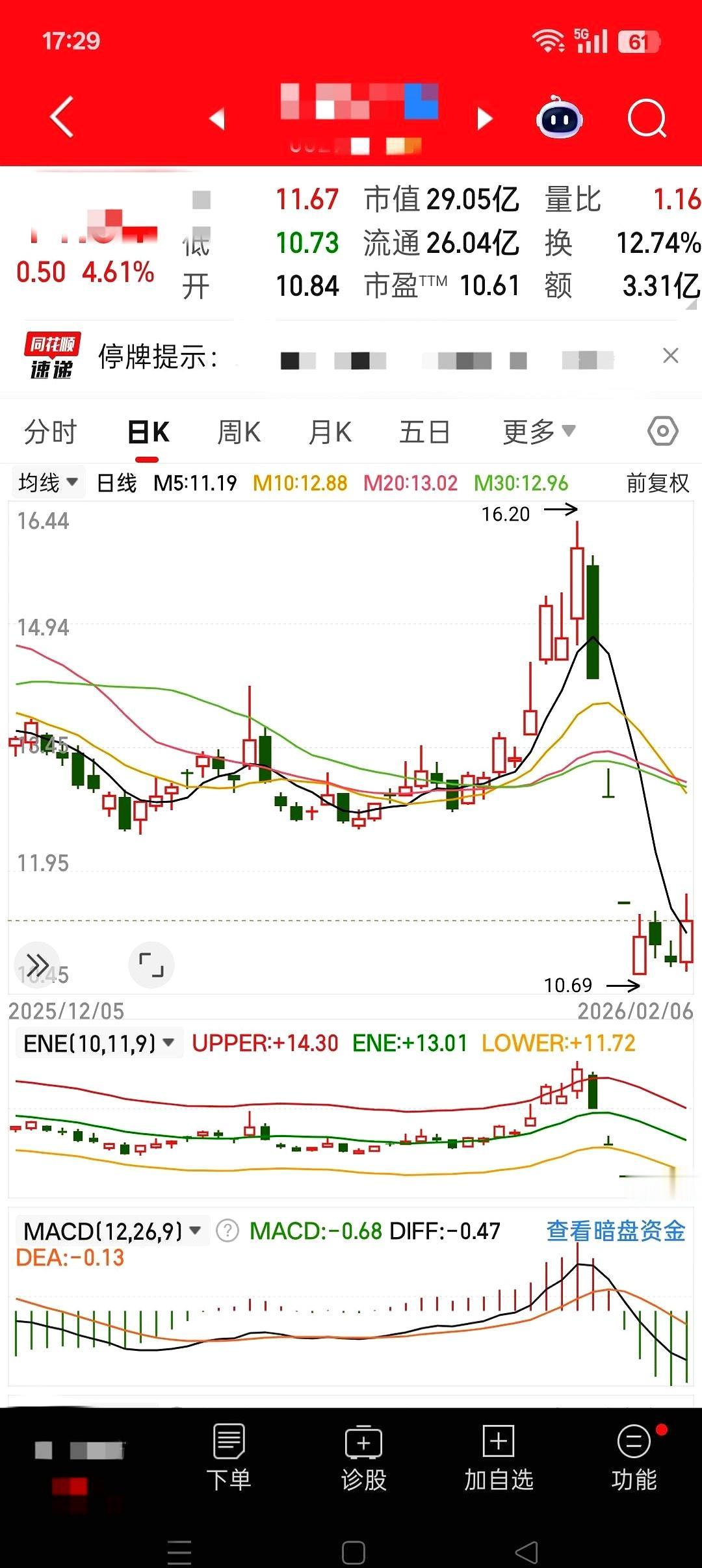This screenshot has height=1568, width=702.
Task: Switch to the 月K tab
Action: pos(330,432)
